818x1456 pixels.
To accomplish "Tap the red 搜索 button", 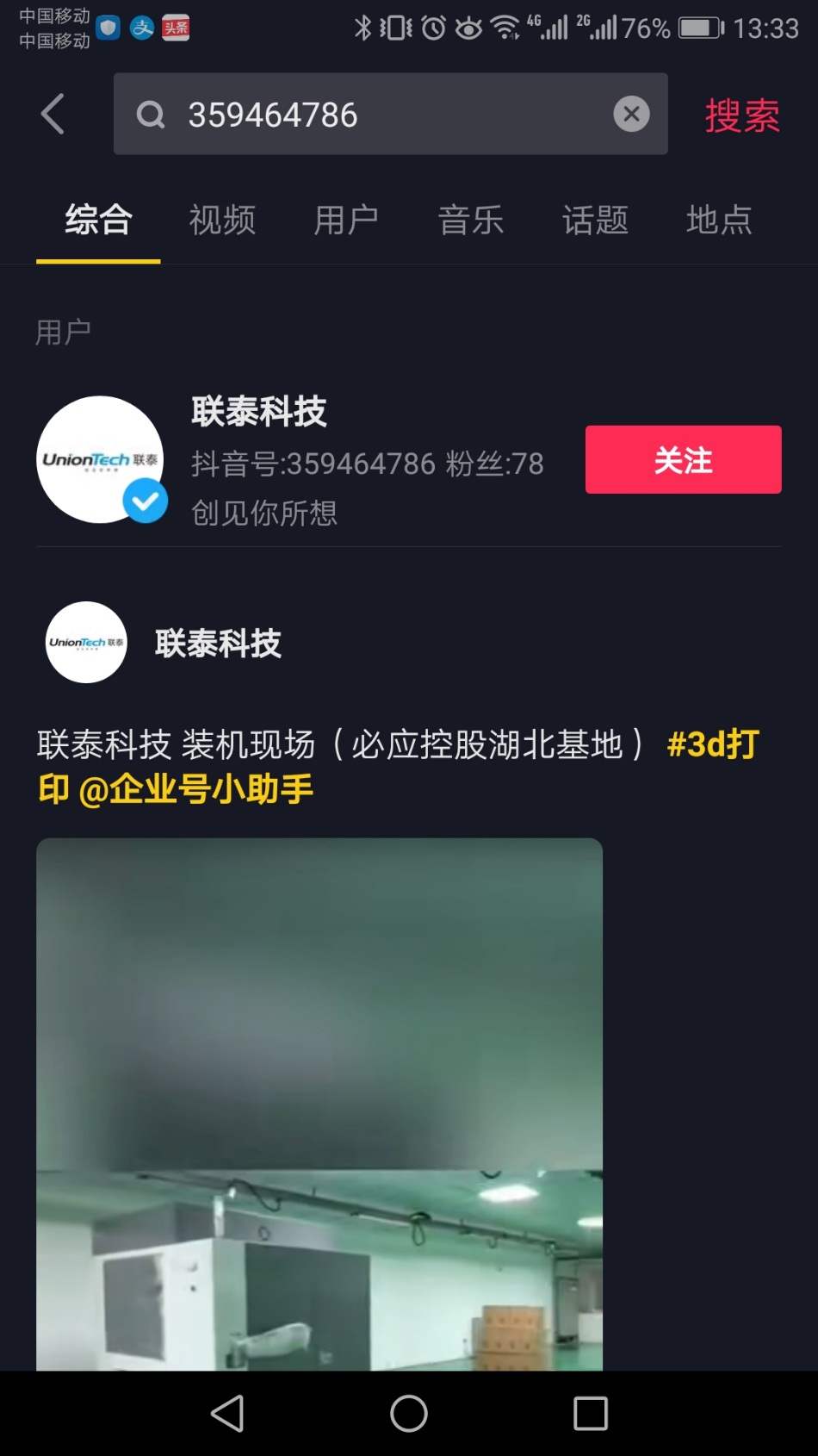I will 742,115.
